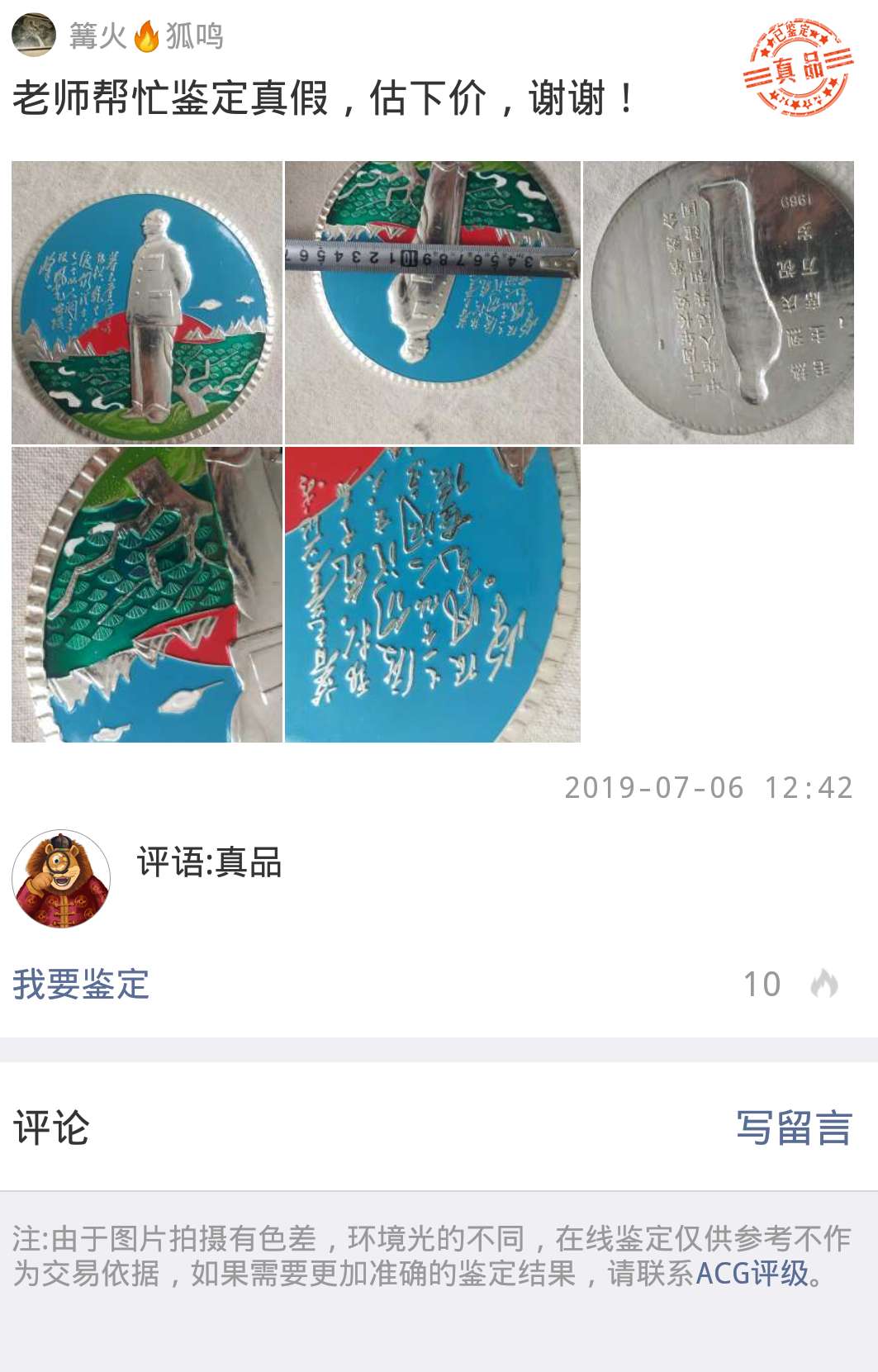
Task: Open the close-up photo of the green tree
Action: 147,595
